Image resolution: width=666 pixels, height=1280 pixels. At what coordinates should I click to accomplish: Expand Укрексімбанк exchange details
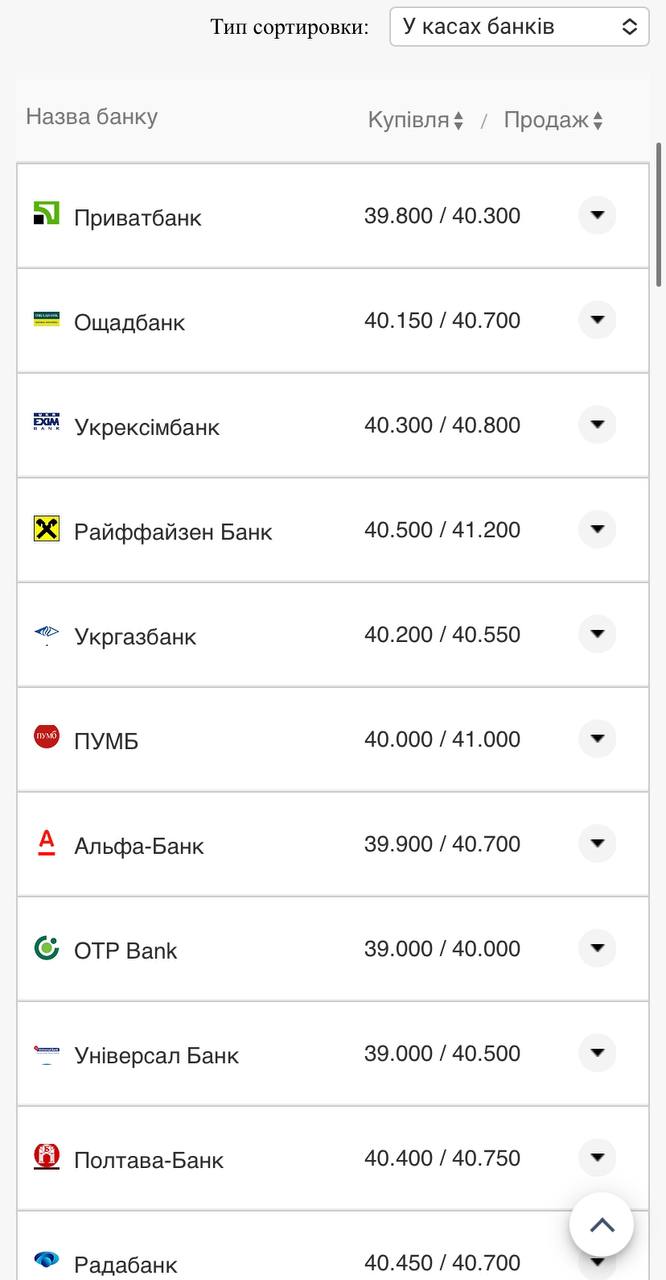pyautogui.click(x=597, y=424)
